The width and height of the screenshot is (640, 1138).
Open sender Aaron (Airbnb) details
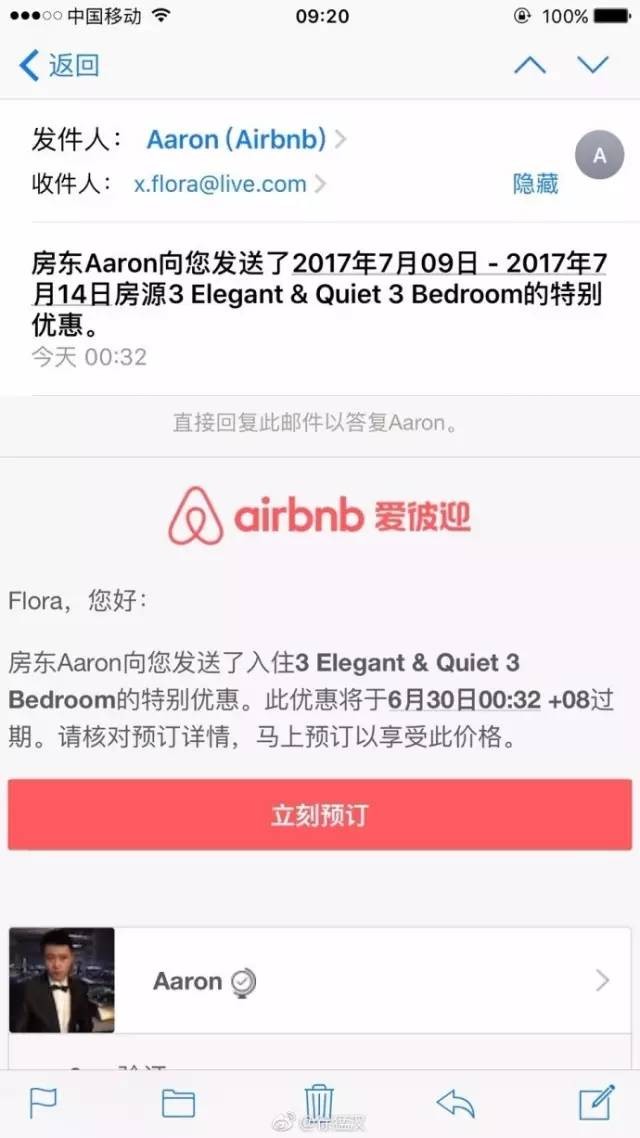237,139
